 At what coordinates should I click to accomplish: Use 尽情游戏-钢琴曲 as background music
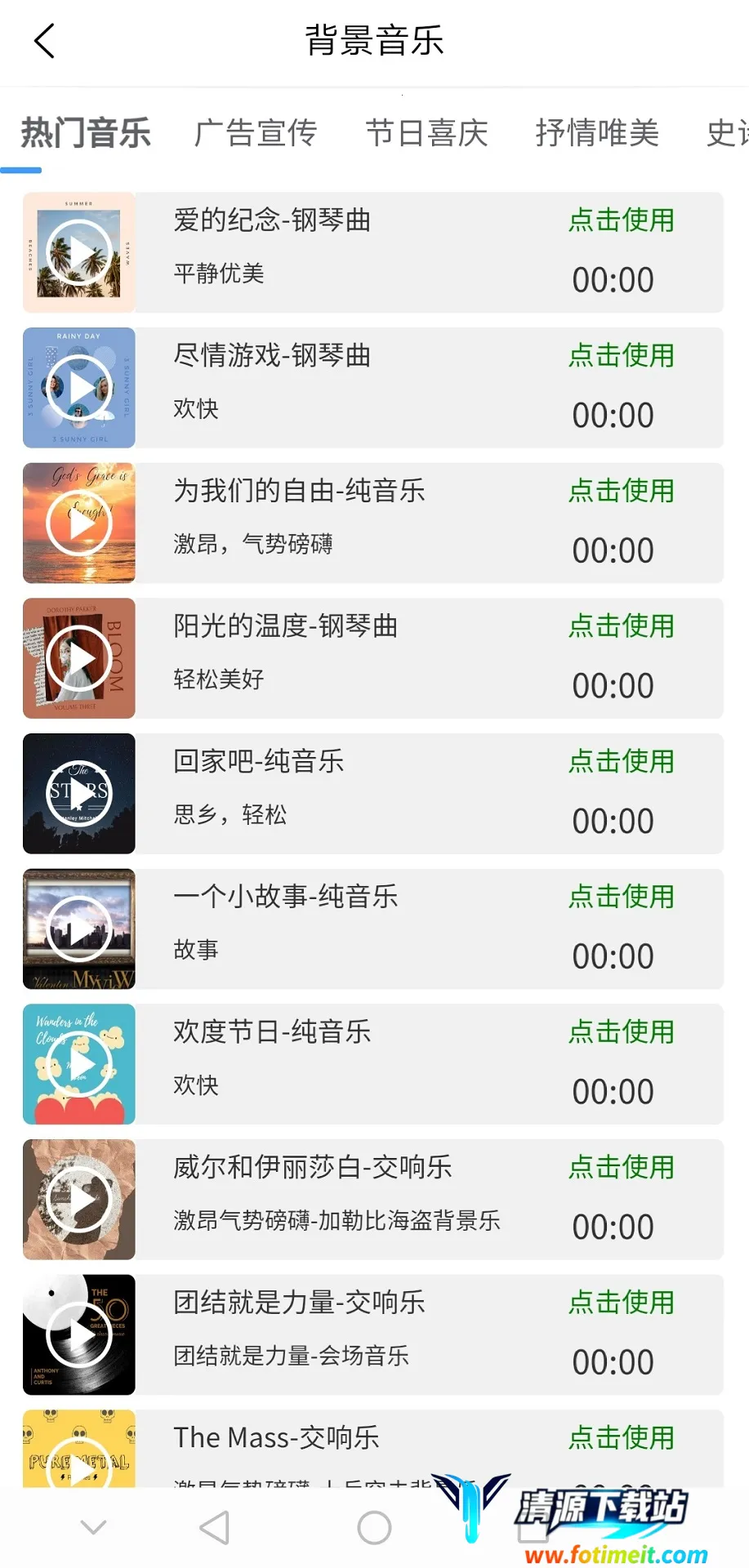pyautogui.click(x=622, y=356)
